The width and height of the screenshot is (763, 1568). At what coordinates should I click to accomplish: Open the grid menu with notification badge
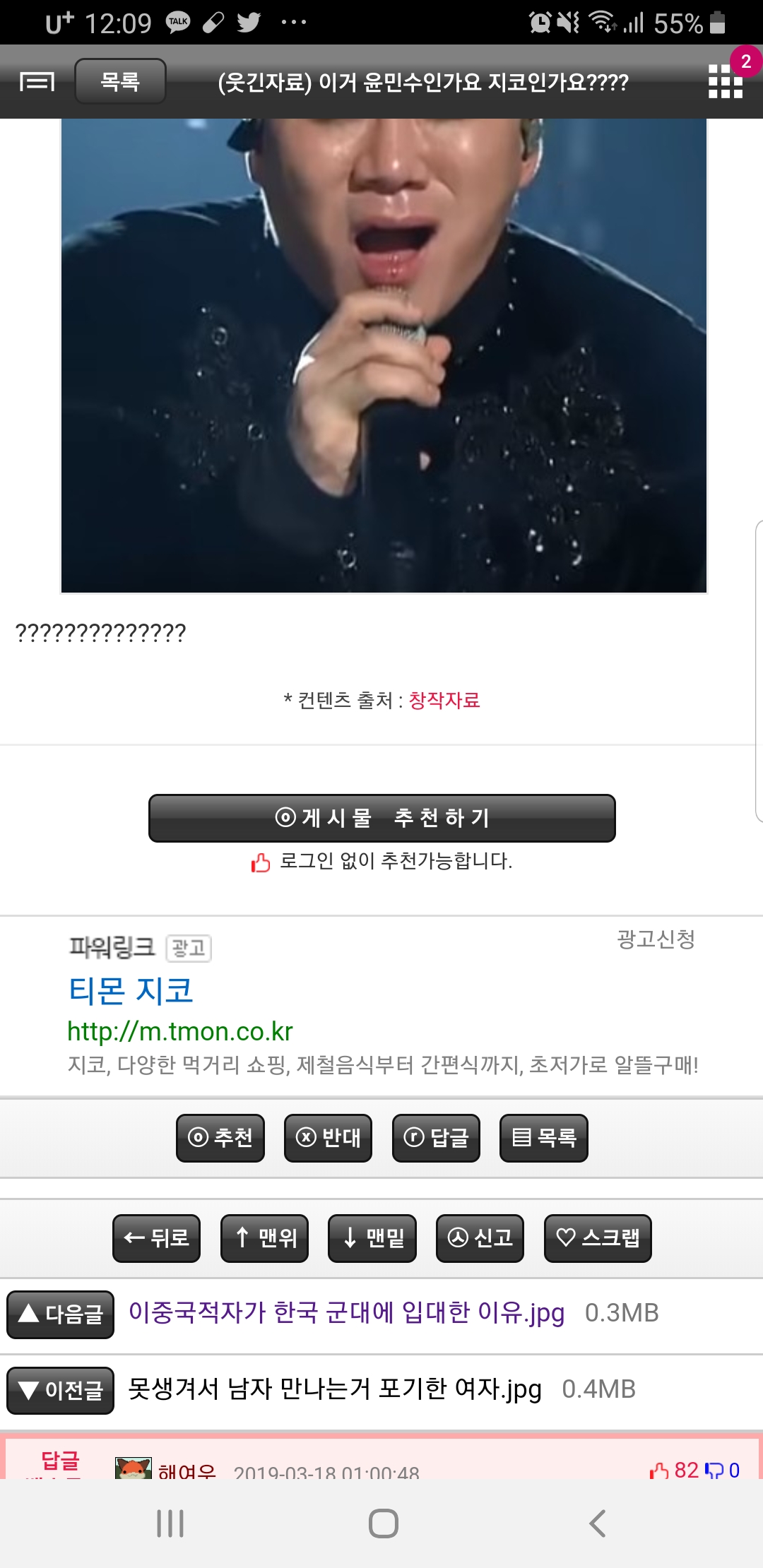click(x=726, y=81)
